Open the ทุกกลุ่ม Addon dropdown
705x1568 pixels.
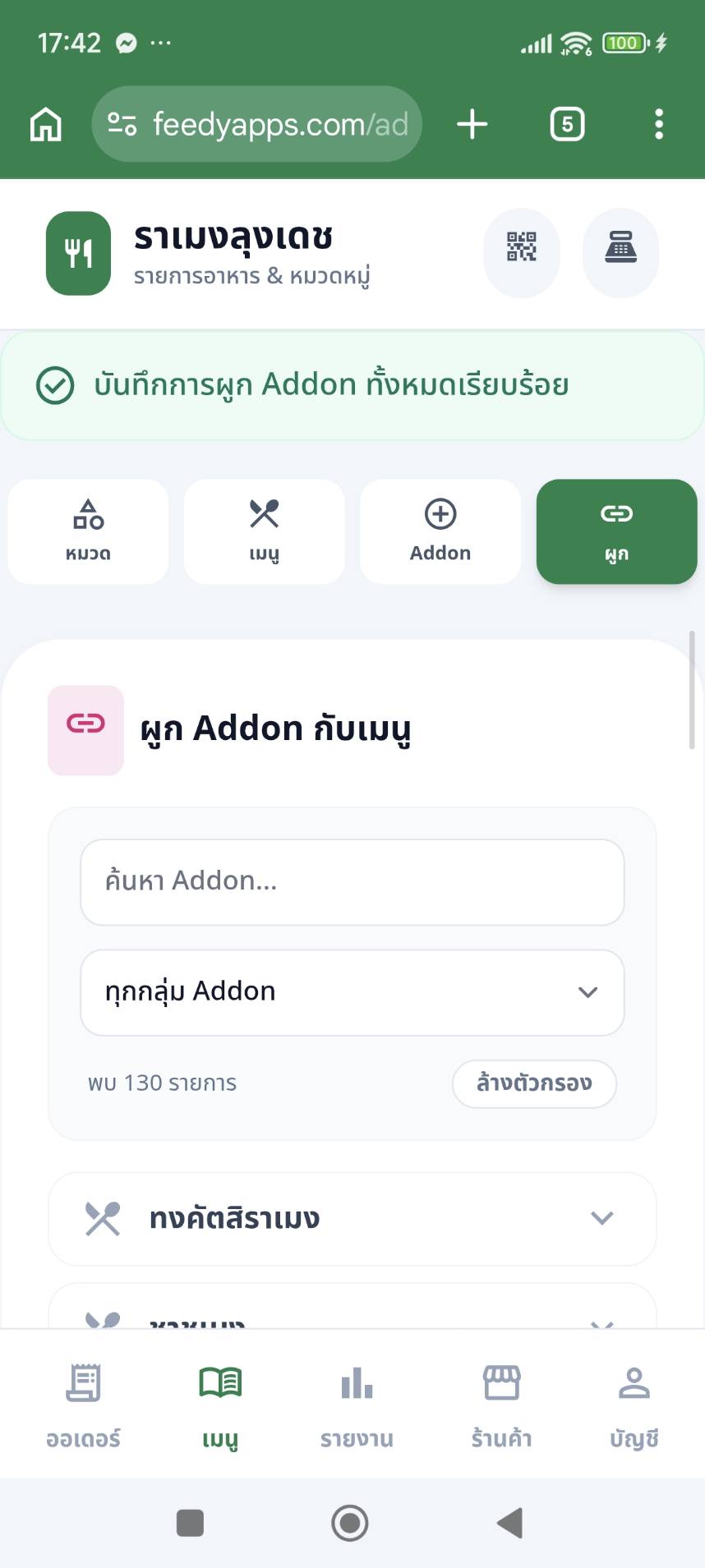pos(352,992)
